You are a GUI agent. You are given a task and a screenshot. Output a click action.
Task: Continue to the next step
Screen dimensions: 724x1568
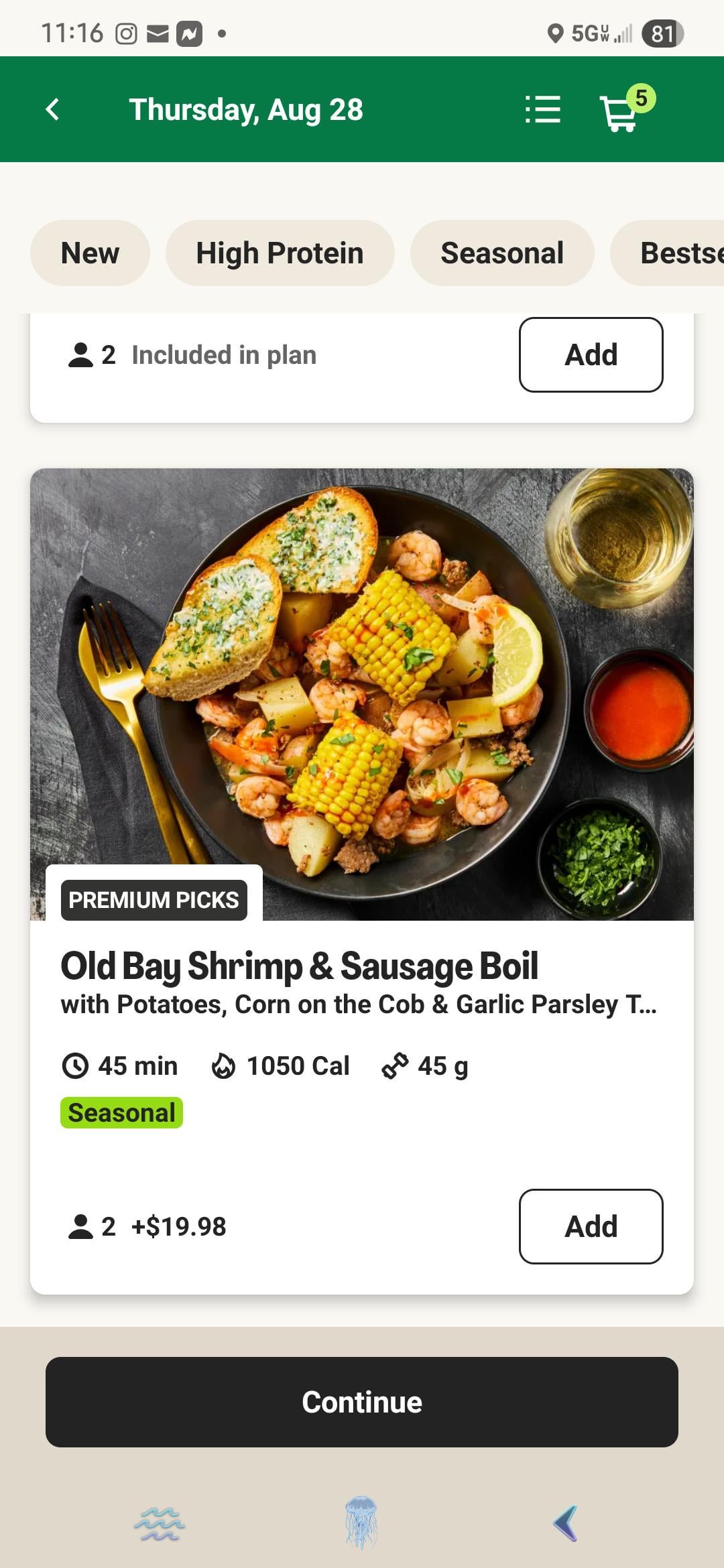[362, 1402]
